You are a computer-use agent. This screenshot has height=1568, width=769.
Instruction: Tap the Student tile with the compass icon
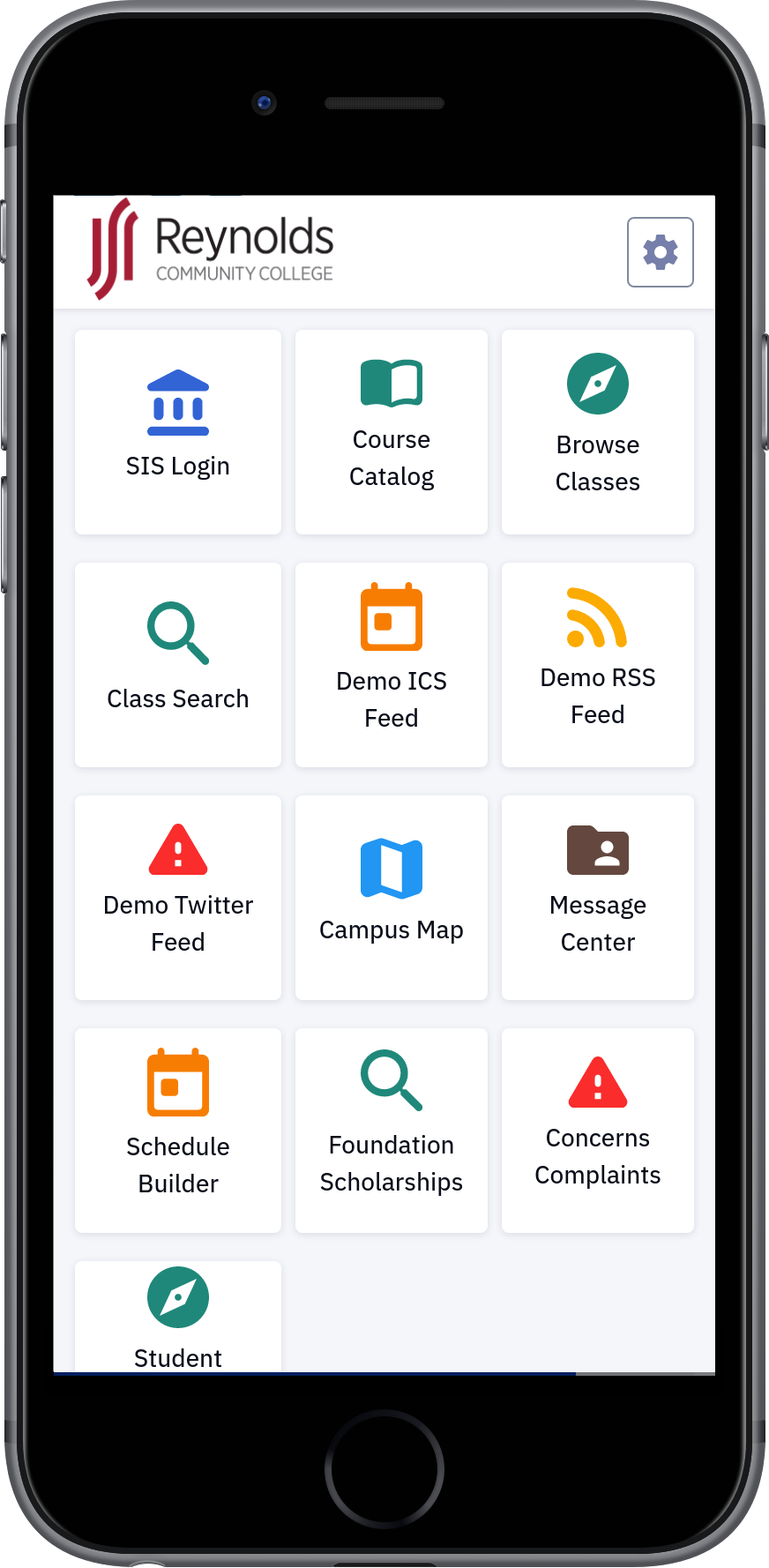click(178, 1317)
